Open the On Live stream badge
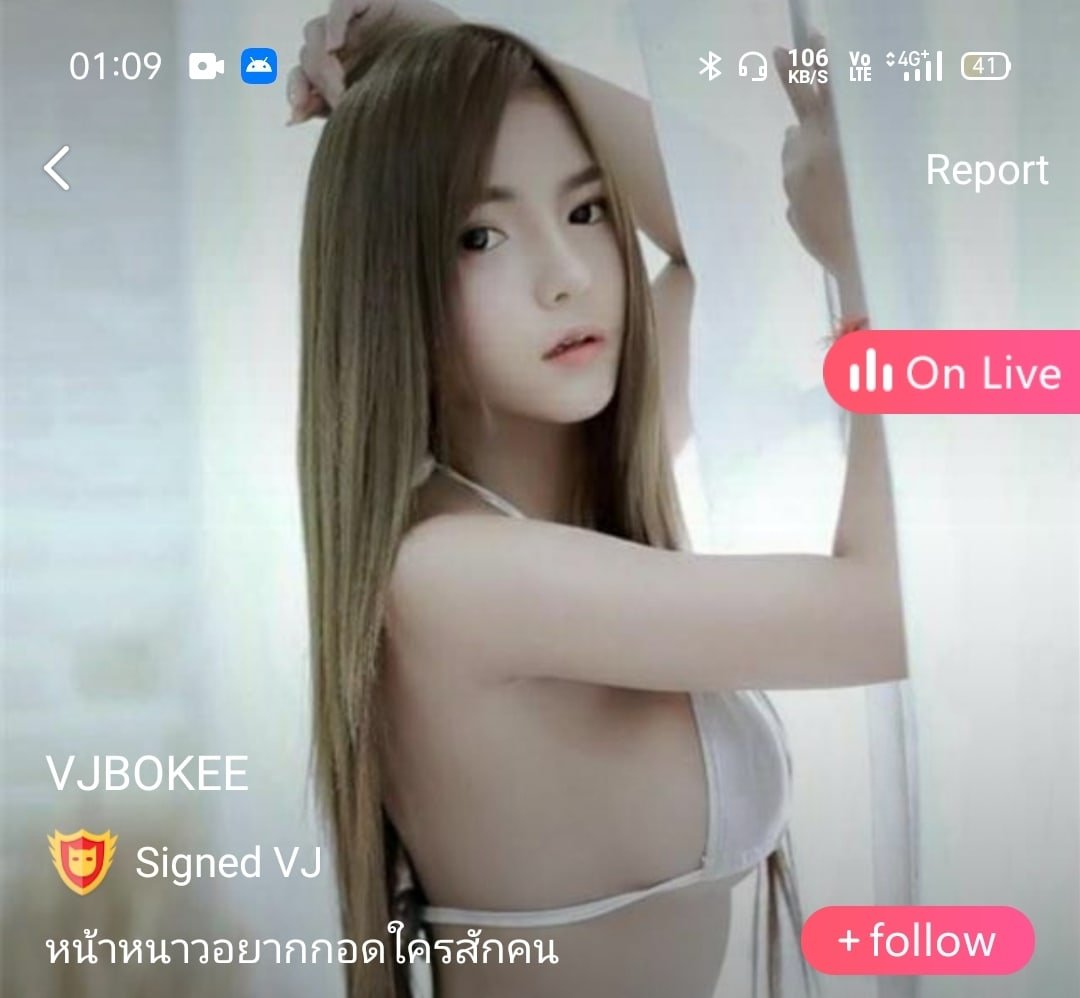 click(x=953, y=373)
